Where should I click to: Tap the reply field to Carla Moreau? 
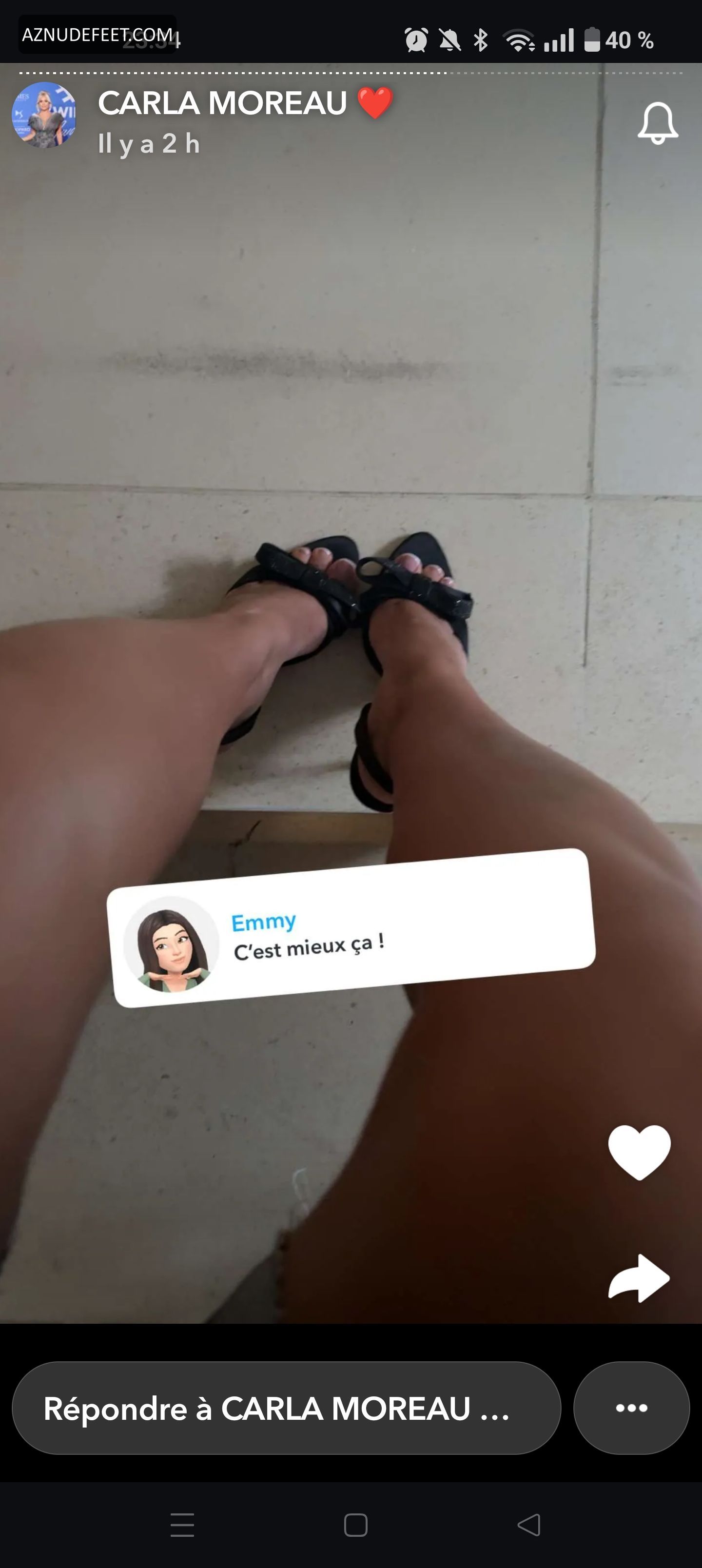pos(286,1409)
